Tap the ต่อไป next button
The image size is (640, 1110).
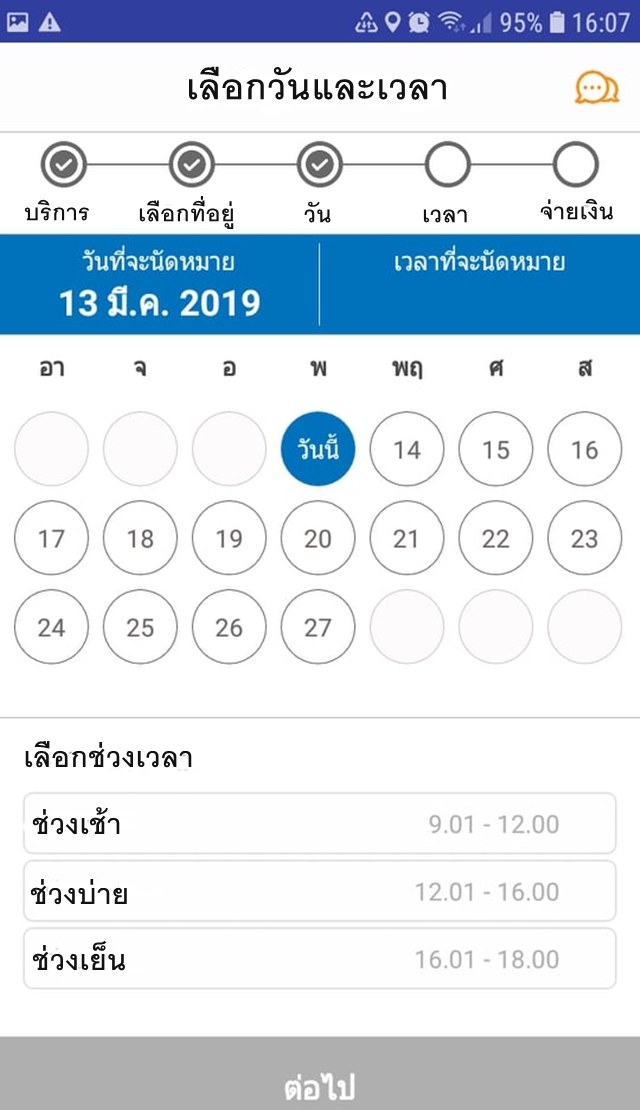(320, 1074)
